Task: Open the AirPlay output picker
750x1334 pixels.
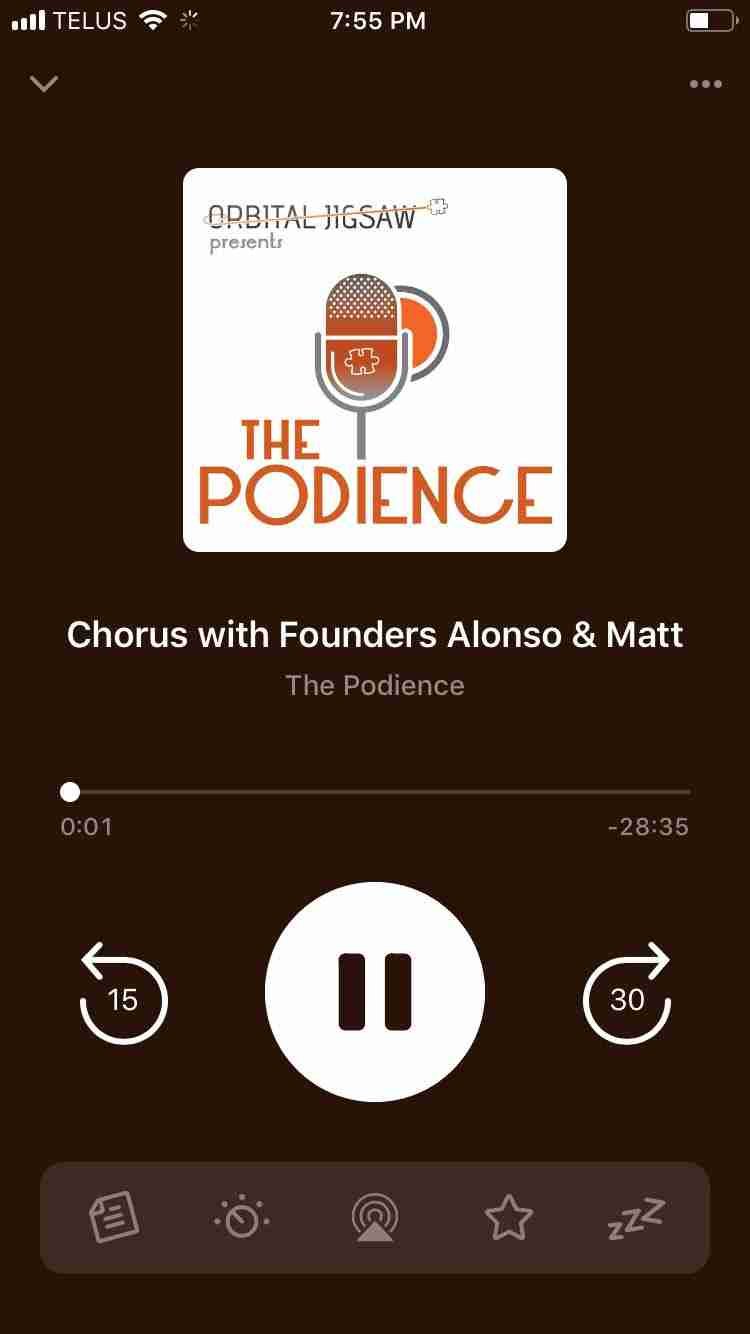Action: click(x=375, y=1218)
